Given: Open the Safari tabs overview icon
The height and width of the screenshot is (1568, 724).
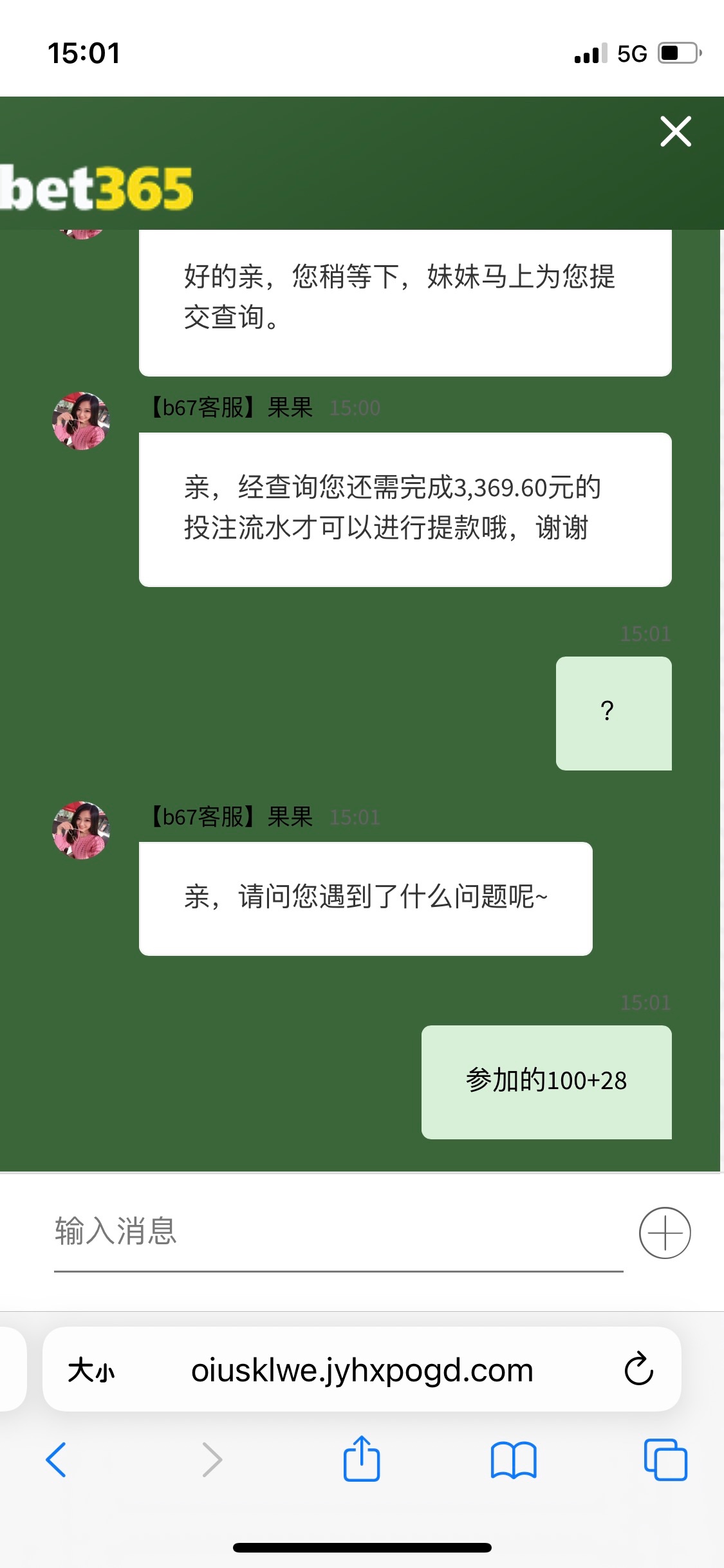Looking at the screenshot, I should [668, 1460].
